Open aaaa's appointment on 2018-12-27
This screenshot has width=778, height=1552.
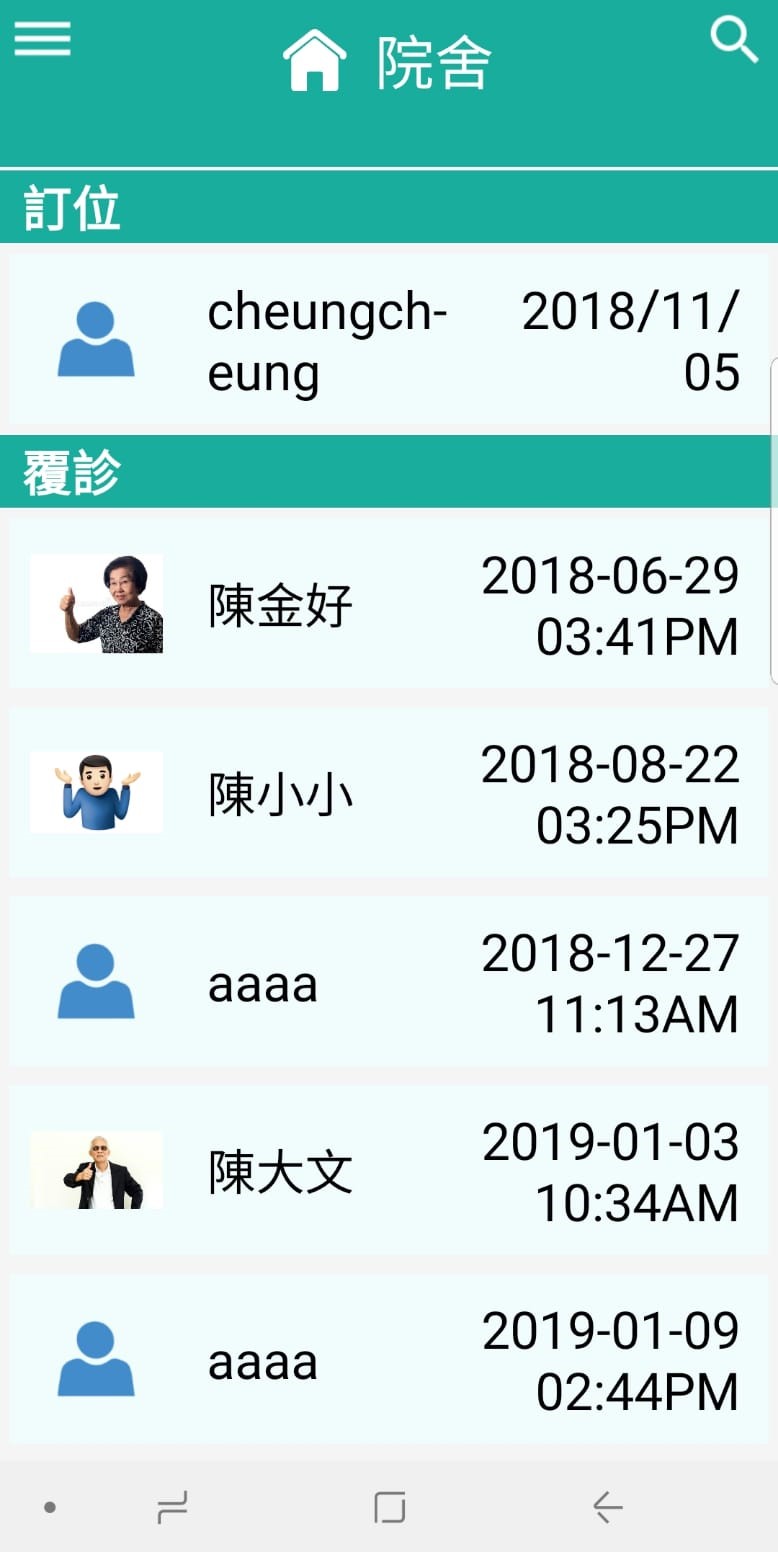pyautogui.click(x=389, y=983)
